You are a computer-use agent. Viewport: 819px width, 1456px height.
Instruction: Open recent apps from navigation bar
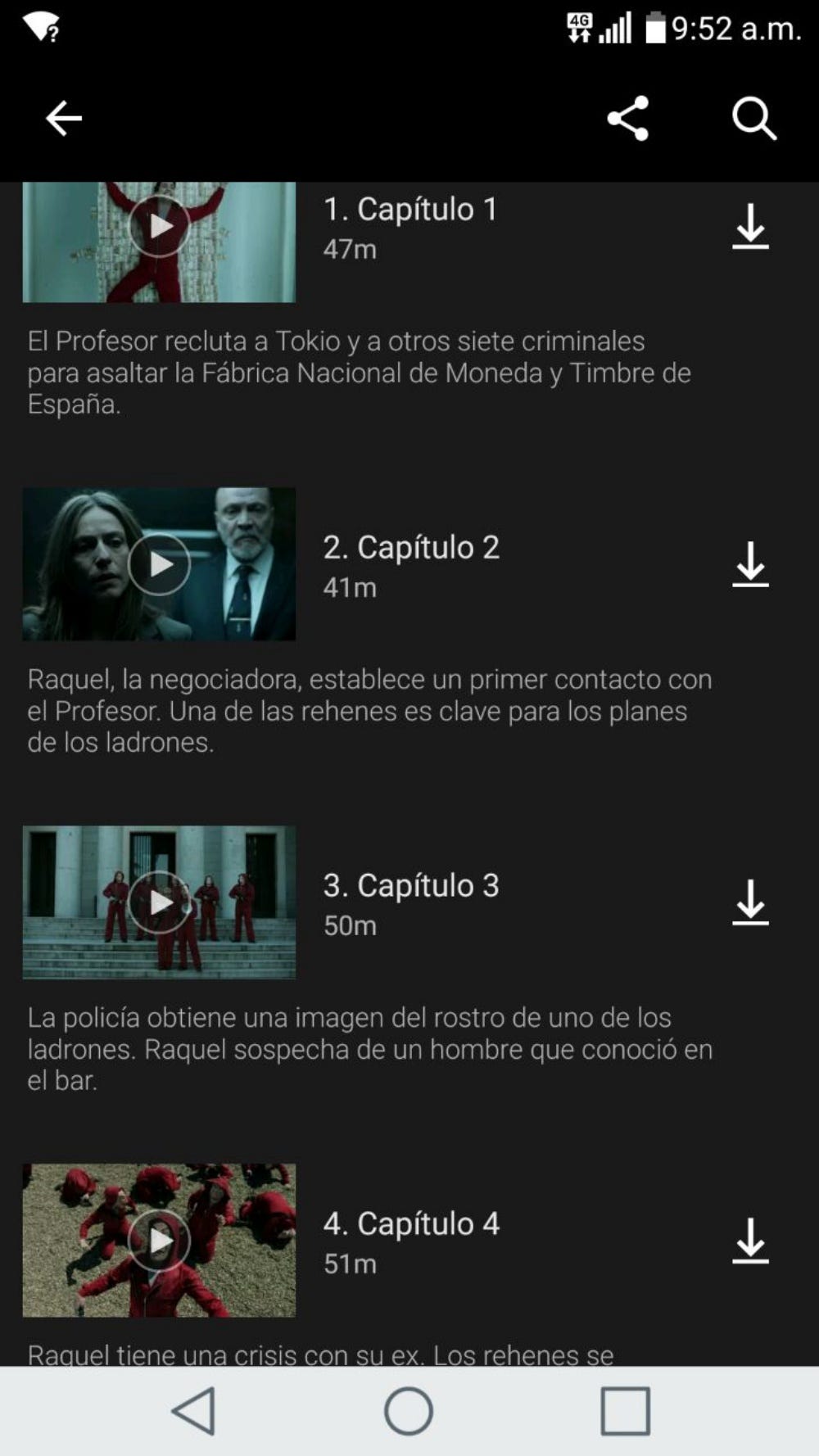point(626,1411)
